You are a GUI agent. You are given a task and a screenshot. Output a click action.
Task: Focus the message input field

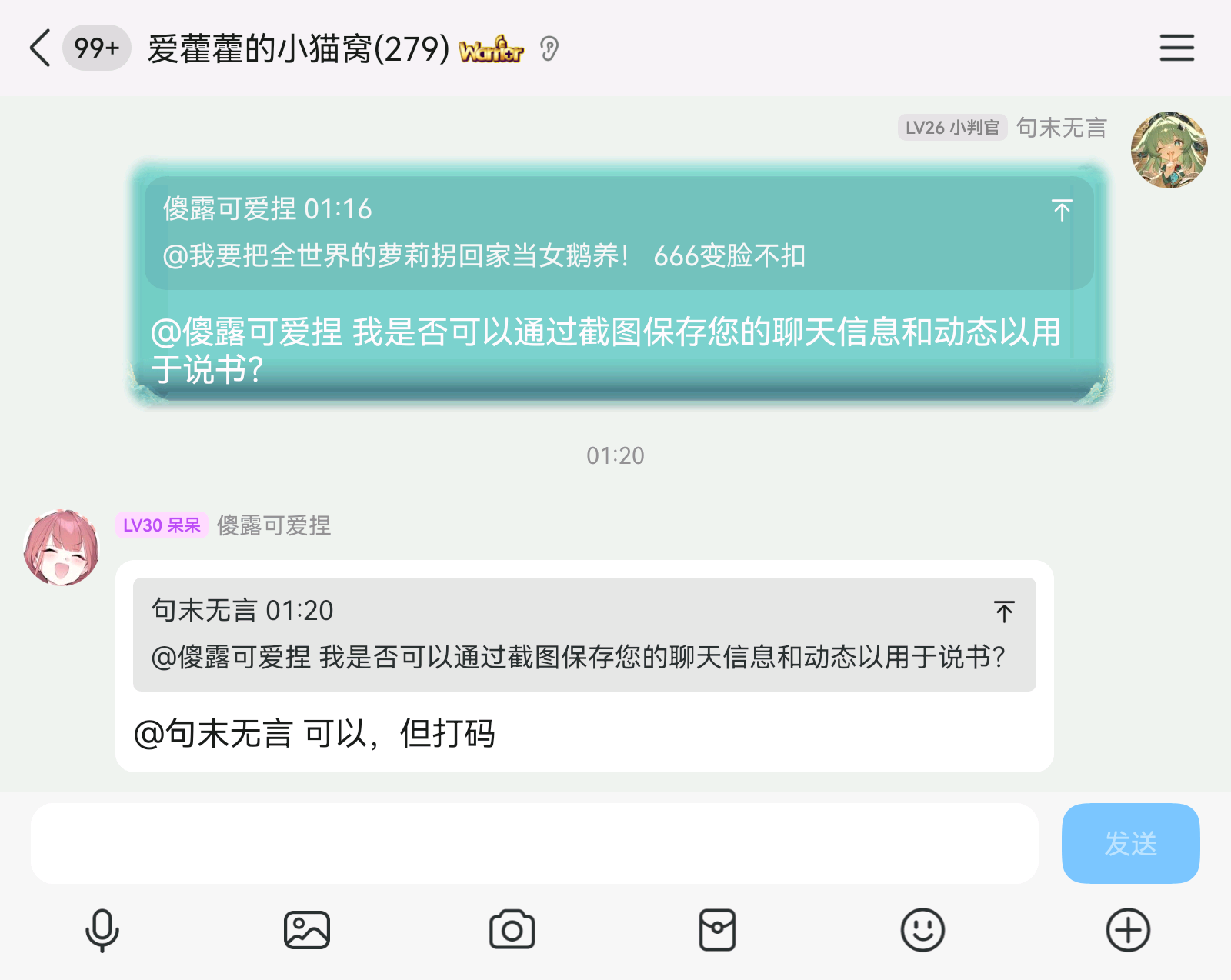534,843
